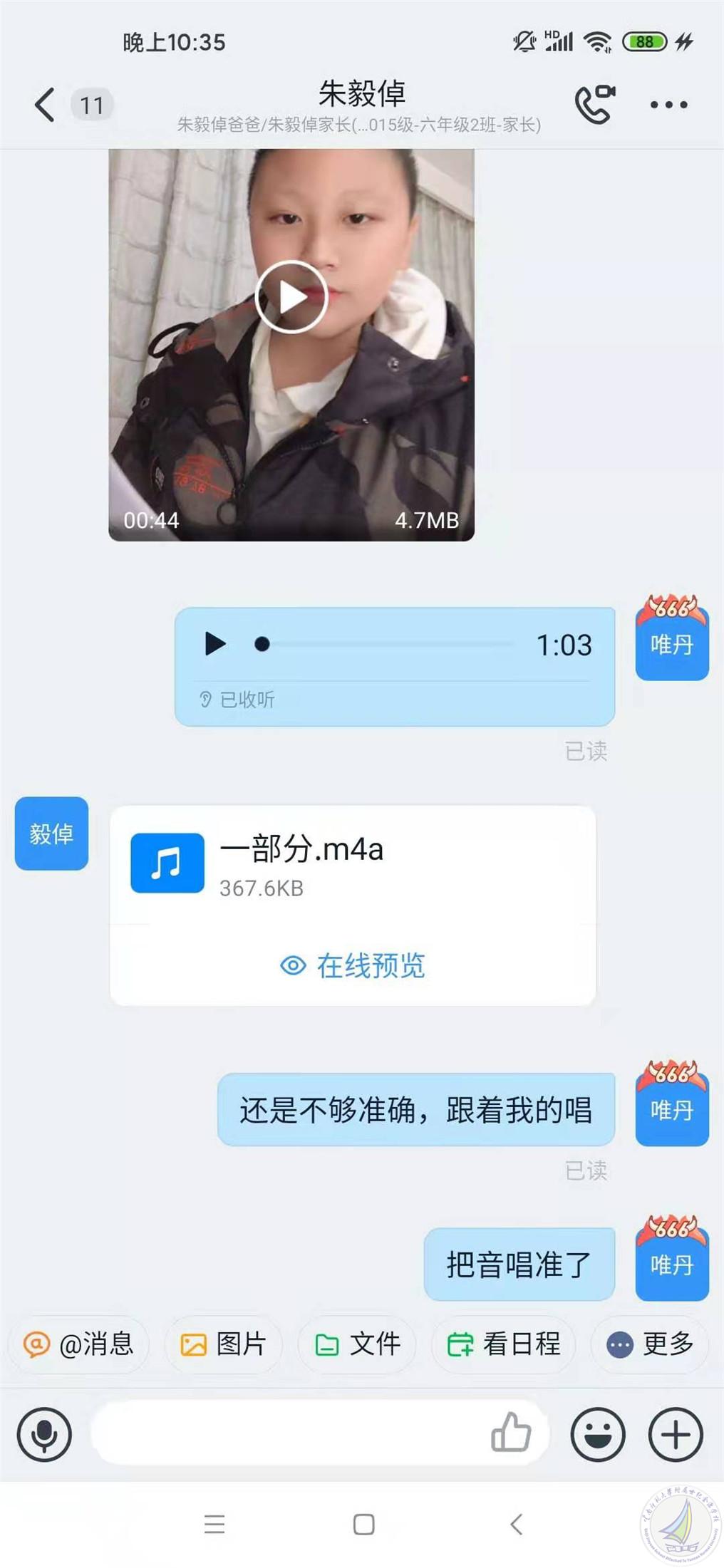Image resolution: width=724 pixels, height=1568 pixels.
Task: Open 看日程 schedule shortcut
Action: tap(503, 1344)
